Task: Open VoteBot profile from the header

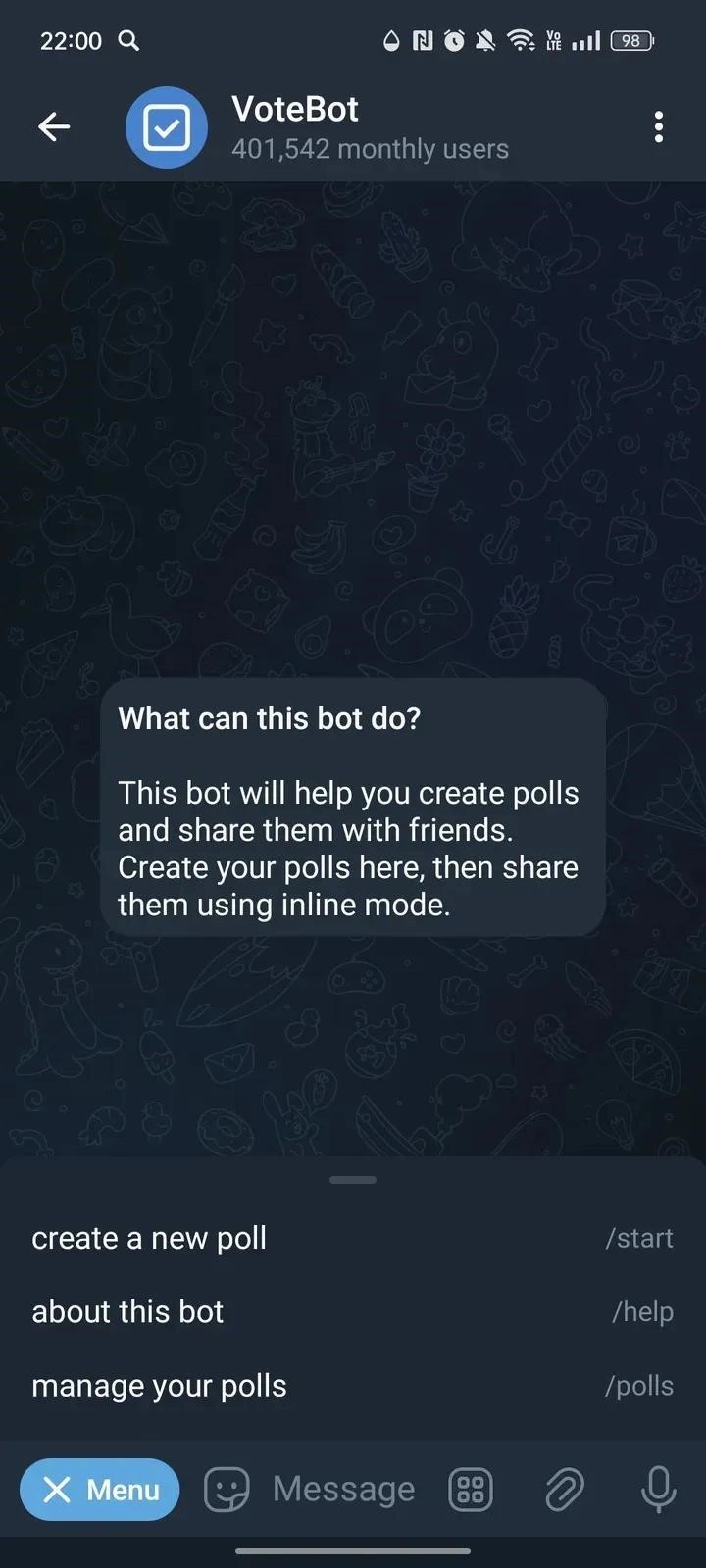Action: tap(294, 126)
